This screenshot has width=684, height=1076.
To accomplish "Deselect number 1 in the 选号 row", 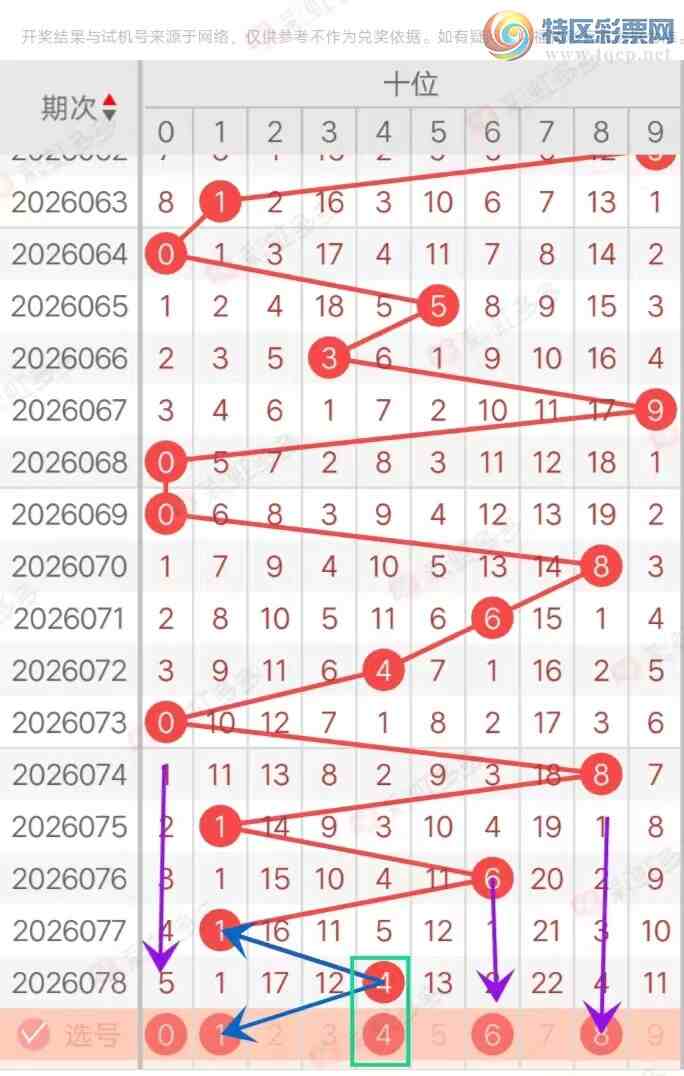I will tap(221, 1035).
